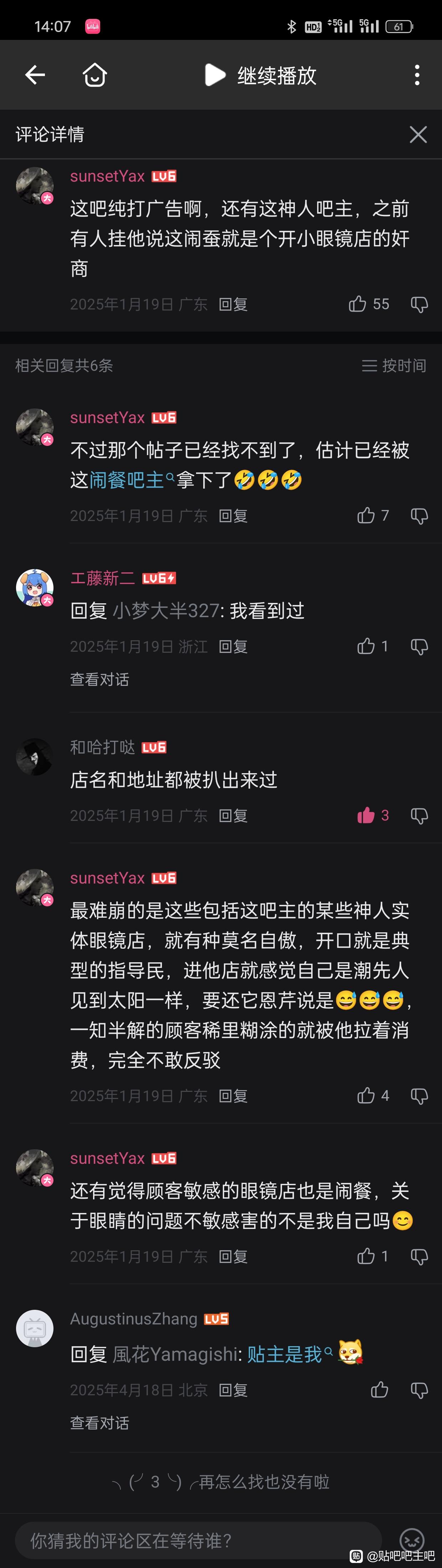Viewport: 442px width, 1568px height.
Task: Open 工藤新二's profile avatar
Action: click(x=34, y=588)
